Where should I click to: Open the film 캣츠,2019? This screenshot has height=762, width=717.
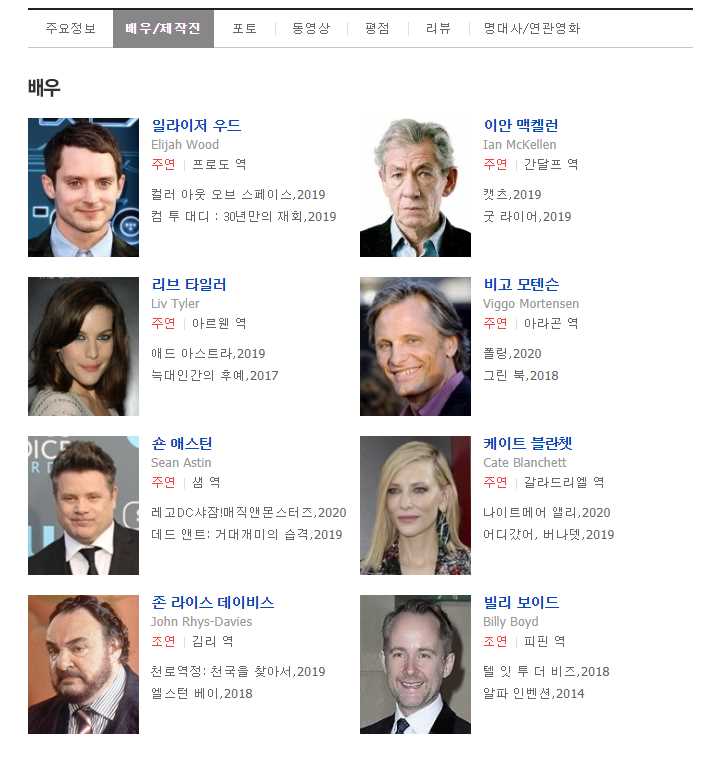pyautogui.click(x=512, y=195)
